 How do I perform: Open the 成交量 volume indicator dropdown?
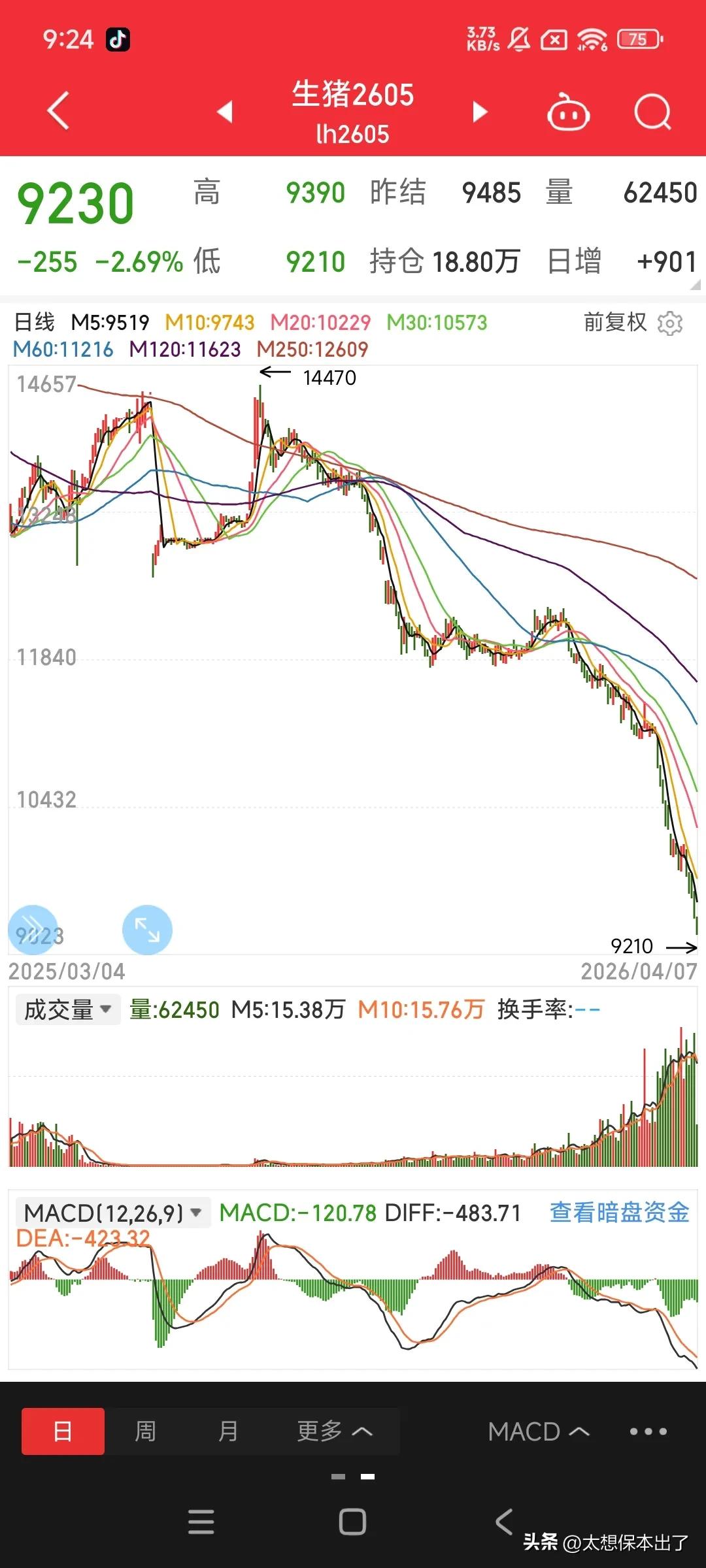(67, 1009)
